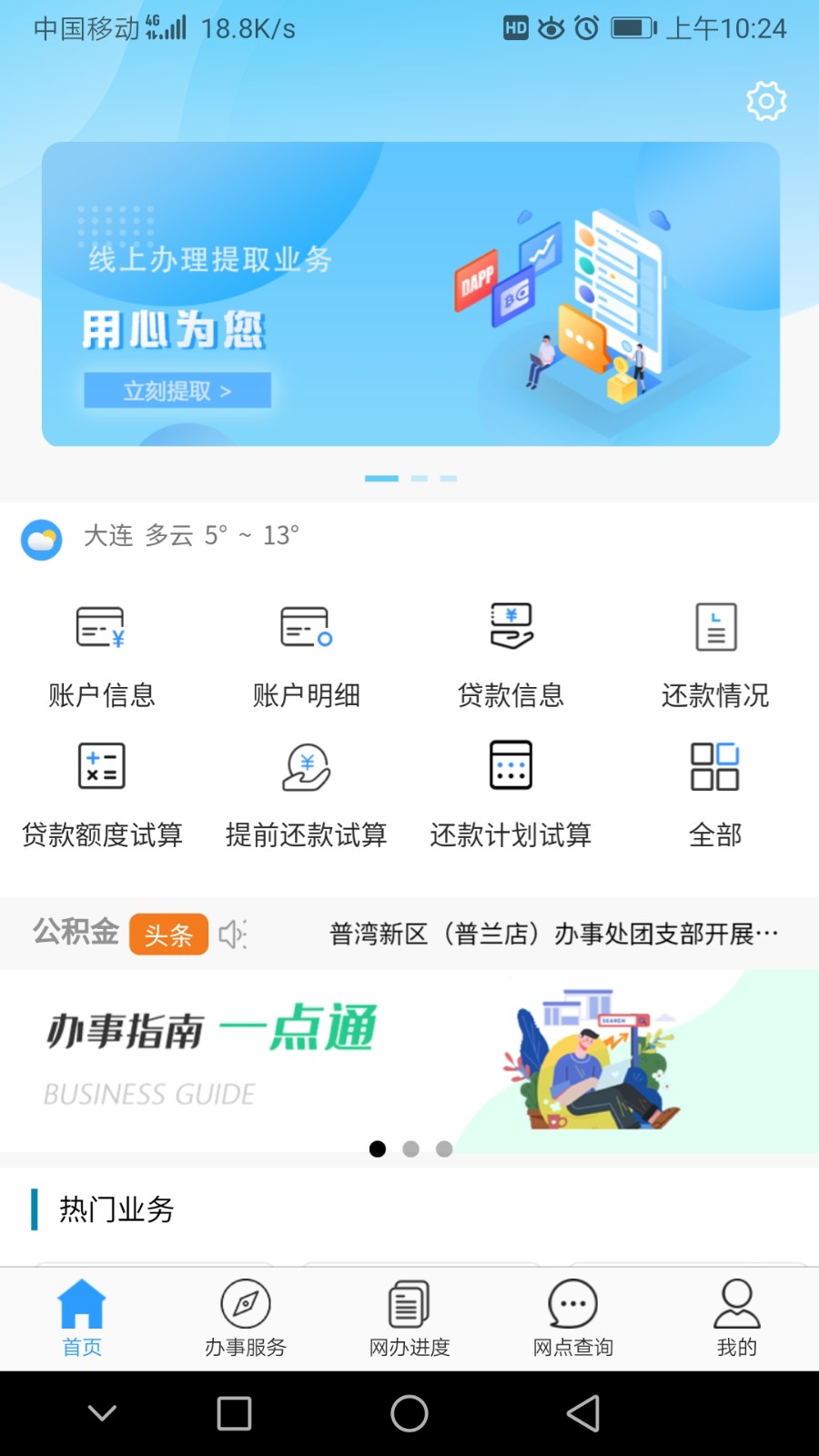Select the second carousel dot under banner
Image resolution: width=819 pixels, height=1456 pixels.
(419, 478)
